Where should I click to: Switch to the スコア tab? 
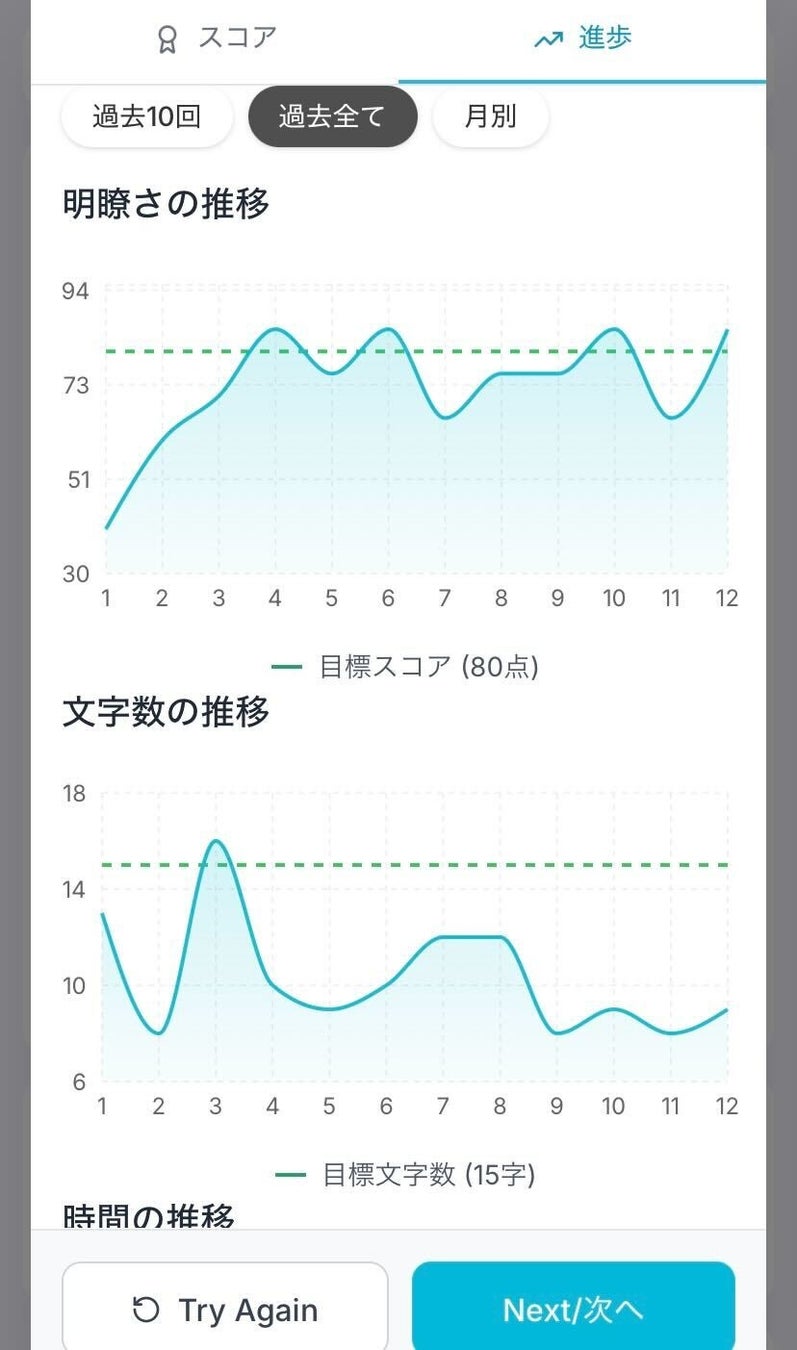pyautogui.click(x=215, y=39)
